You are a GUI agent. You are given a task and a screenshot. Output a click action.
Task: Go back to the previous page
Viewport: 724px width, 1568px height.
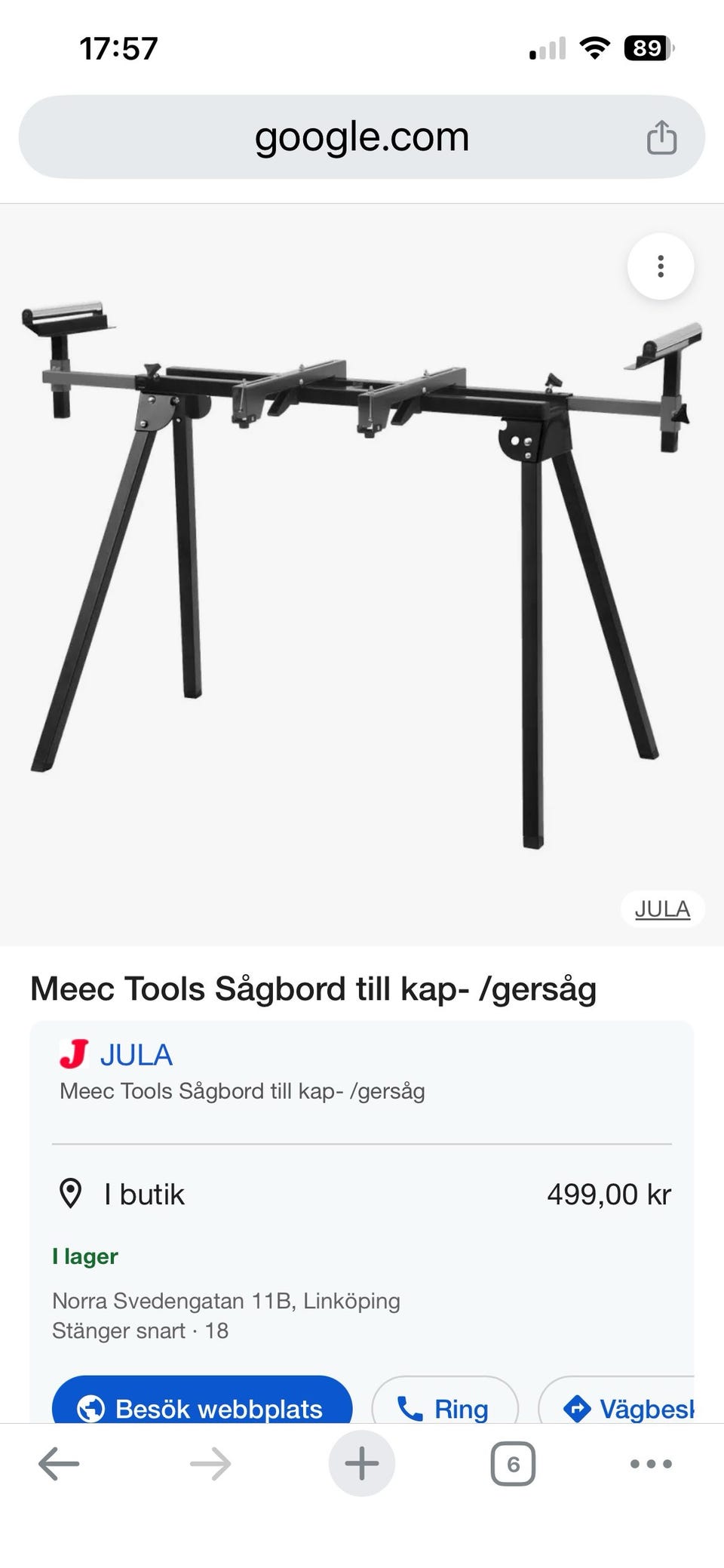click(x=59, y=1465)
